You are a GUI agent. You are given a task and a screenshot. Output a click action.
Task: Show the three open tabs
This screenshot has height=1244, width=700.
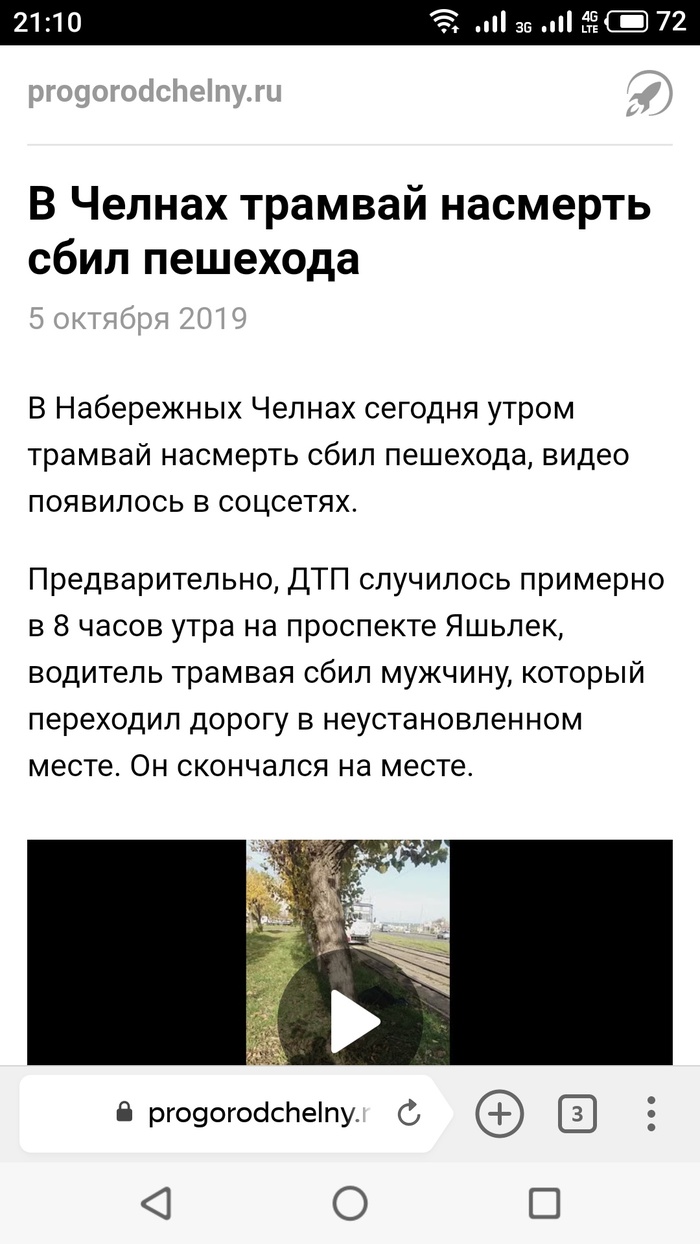[577, 1113]
